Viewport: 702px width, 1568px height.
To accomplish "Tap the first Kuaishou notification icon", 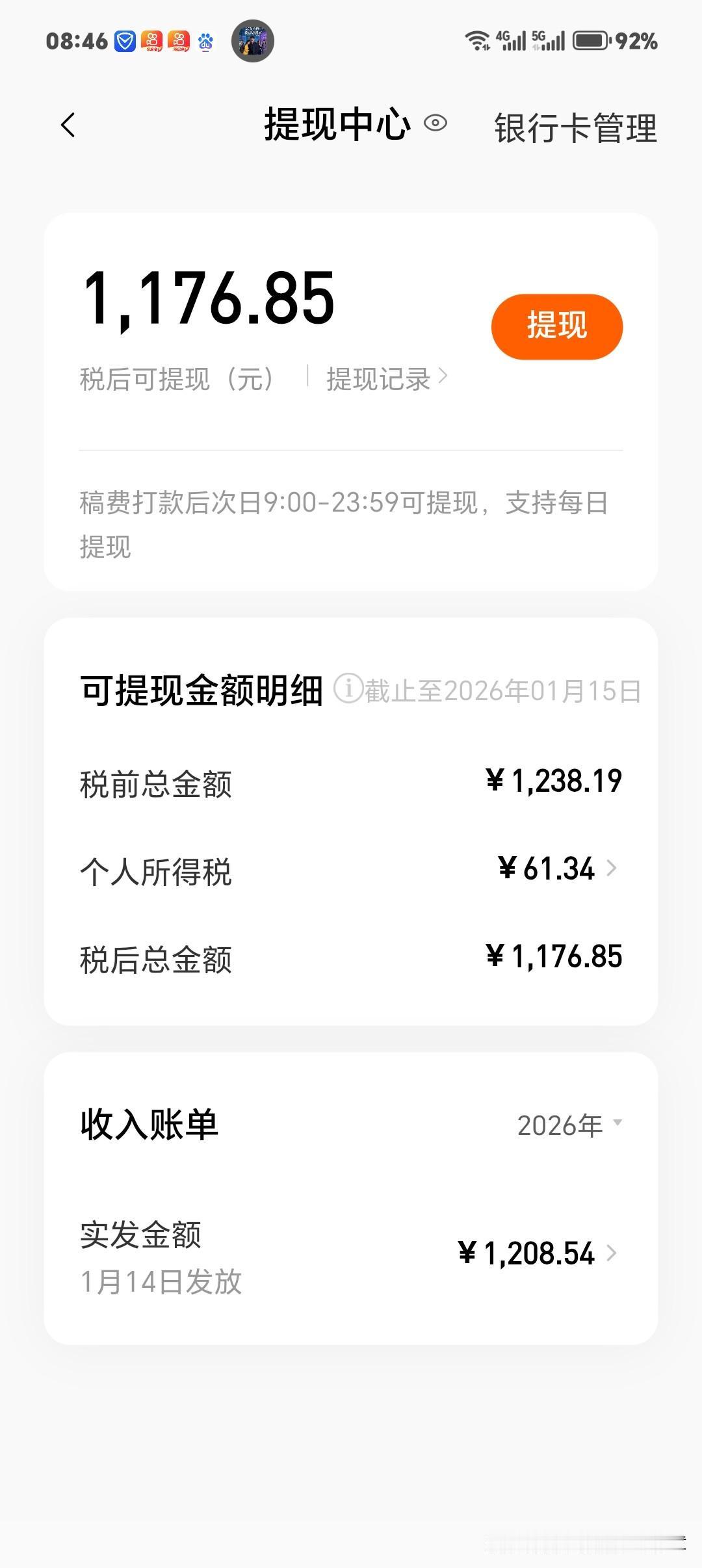I will [151, 40].
